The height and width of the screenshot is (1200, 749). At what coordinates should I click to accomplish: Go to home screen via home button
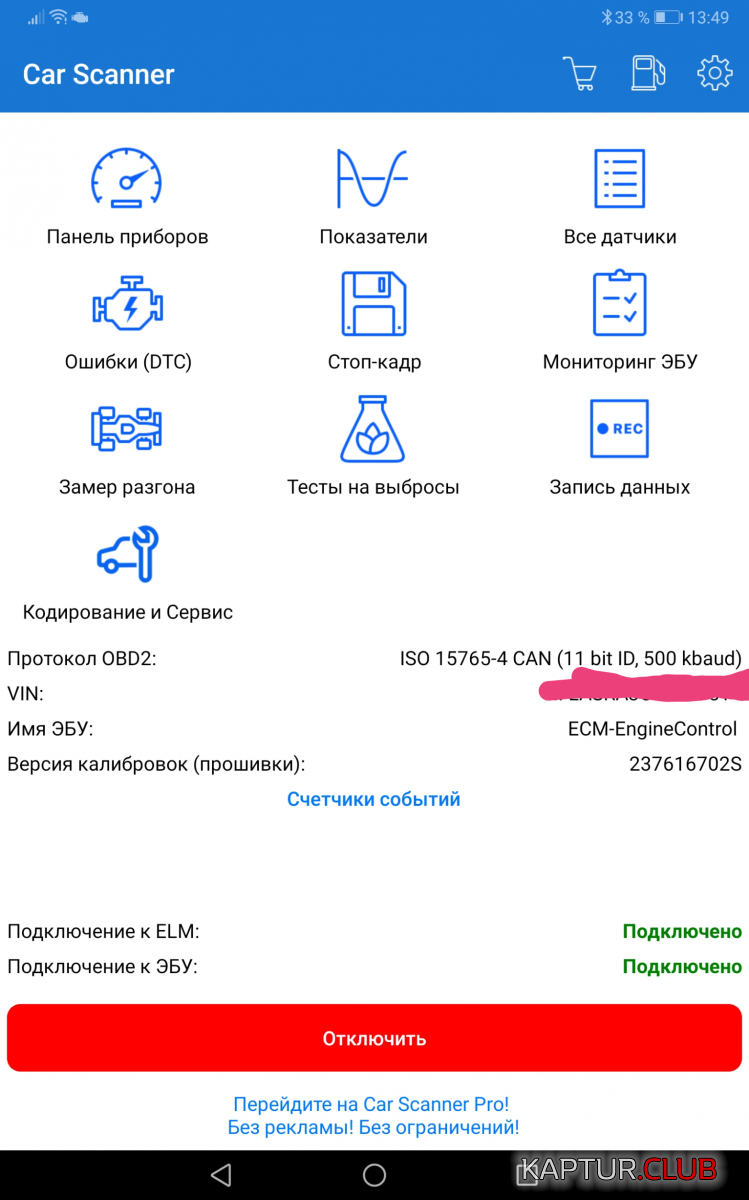tap(374, 1174)
